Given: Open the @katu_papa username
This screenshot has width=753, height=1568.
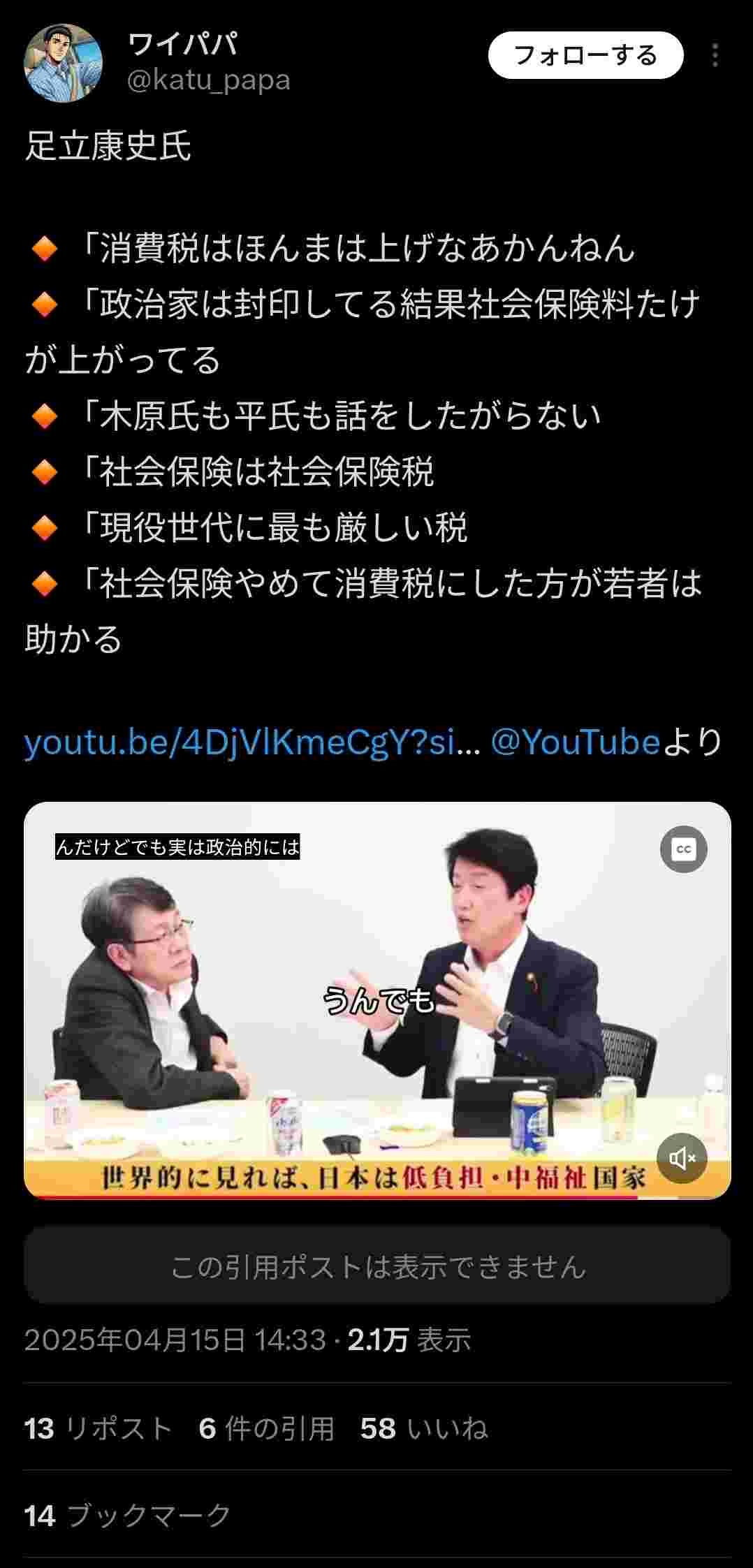Looking at the screenshot, I should [208, 80].
